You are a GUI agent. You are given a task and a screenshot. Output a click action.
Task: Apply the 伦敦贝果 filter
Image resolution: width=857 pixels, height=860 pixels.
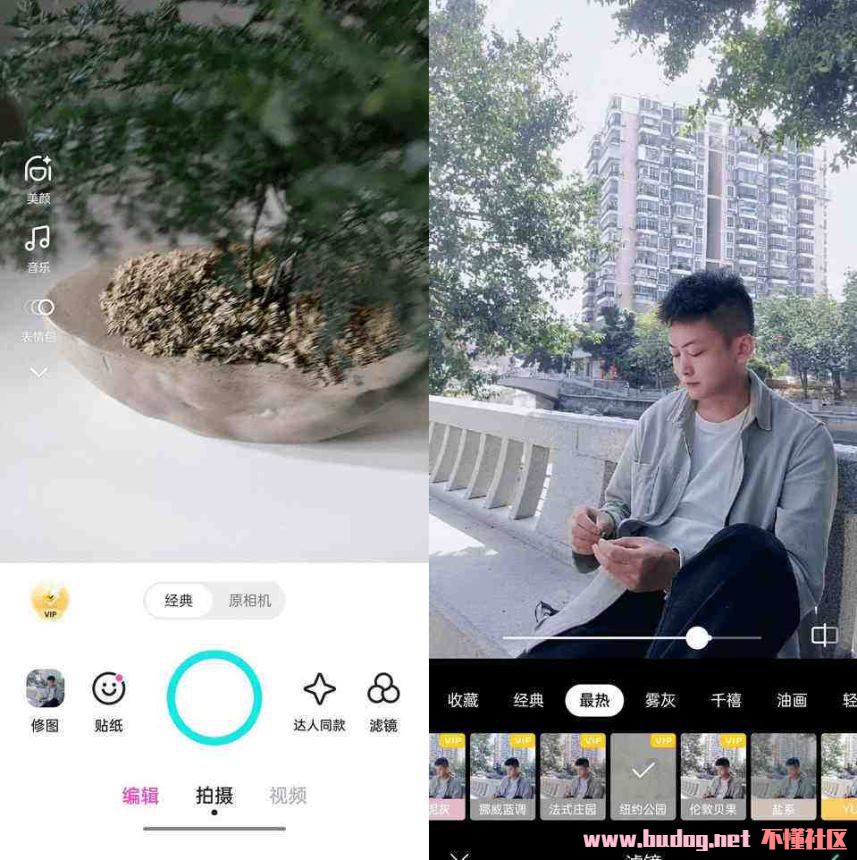pyautogui.click(x=714, y=775)
